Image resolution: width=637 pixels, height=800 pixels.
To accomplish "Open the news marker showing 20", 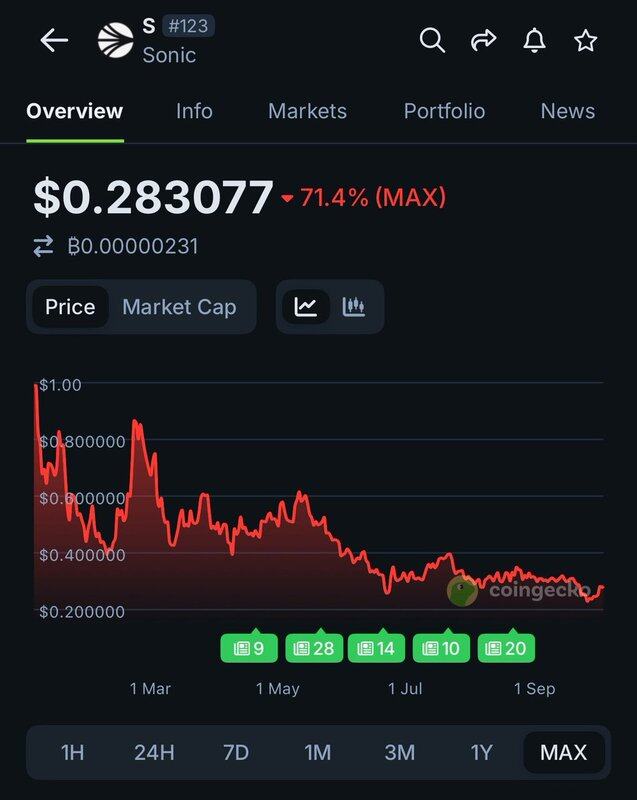I will (506, 648).
